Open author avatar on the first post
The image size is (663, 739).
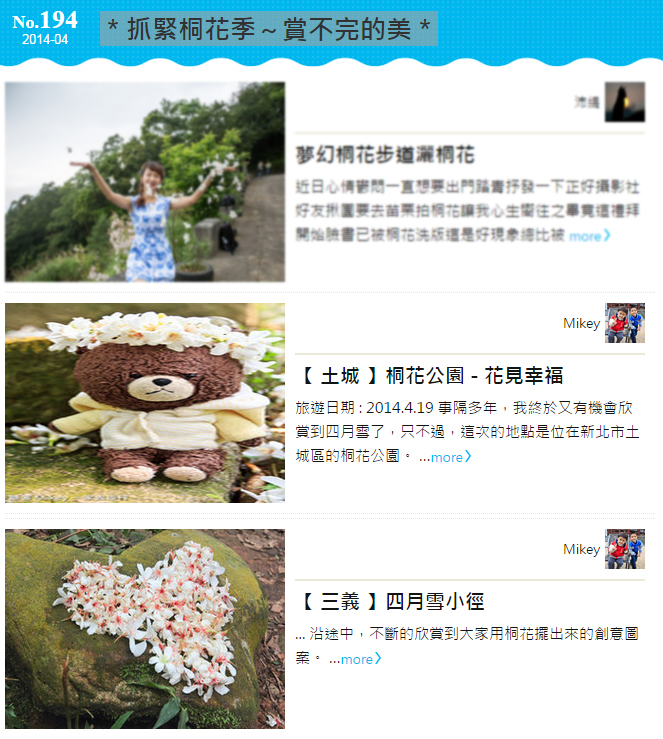click(624, 102)
